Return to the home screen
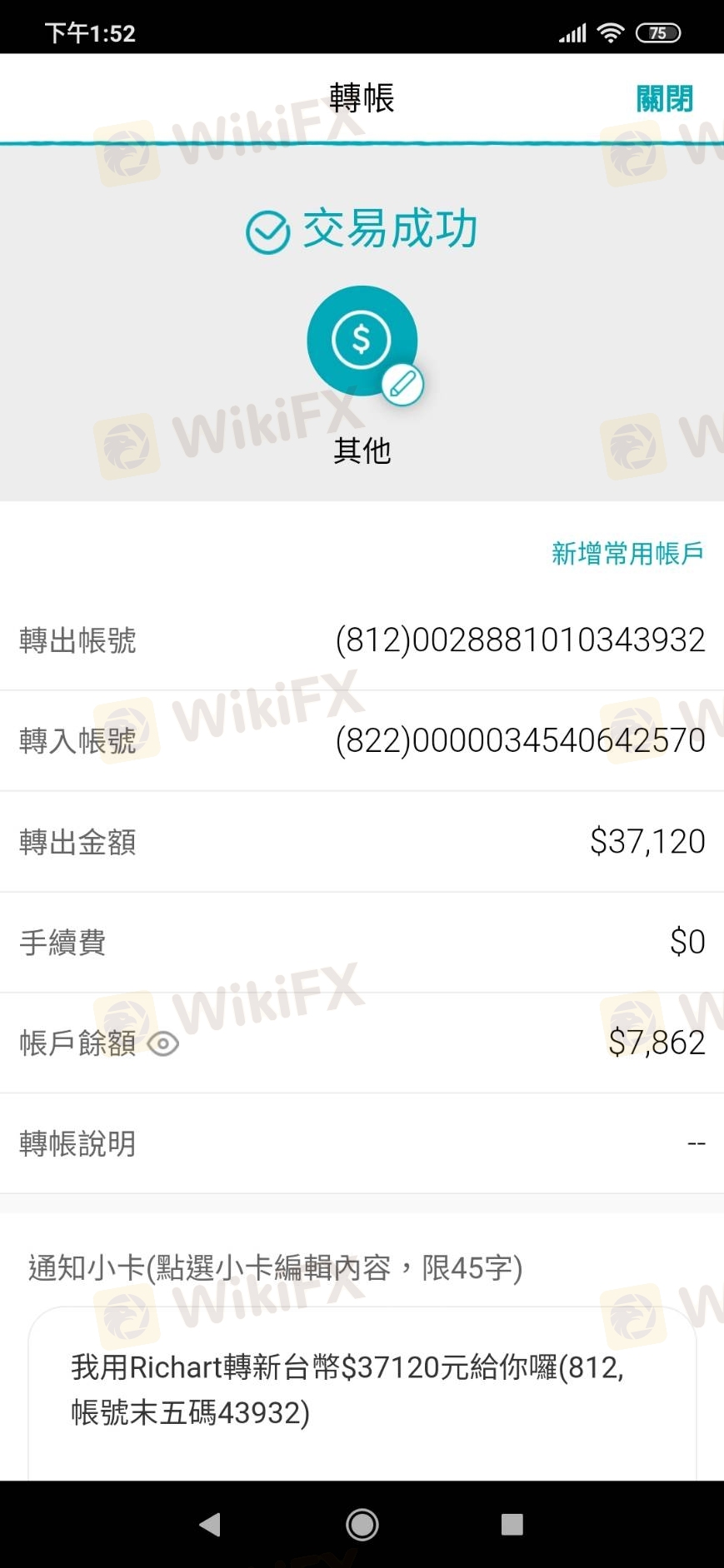The height and width of the screenshot is (1568, 724). 362,1524
